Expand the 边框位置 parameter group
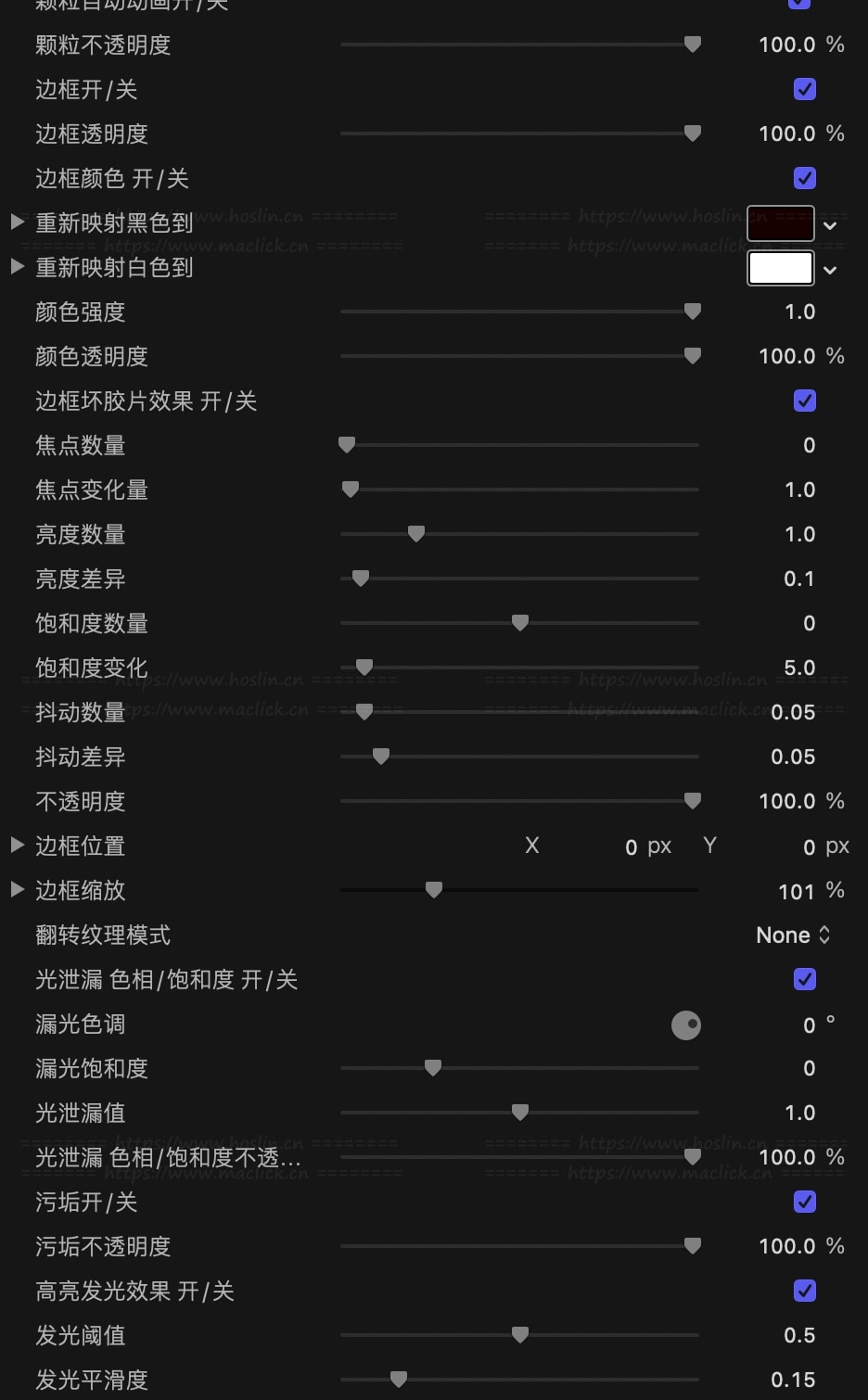The height and width of the screenshot is (1400, 868). 17,846
